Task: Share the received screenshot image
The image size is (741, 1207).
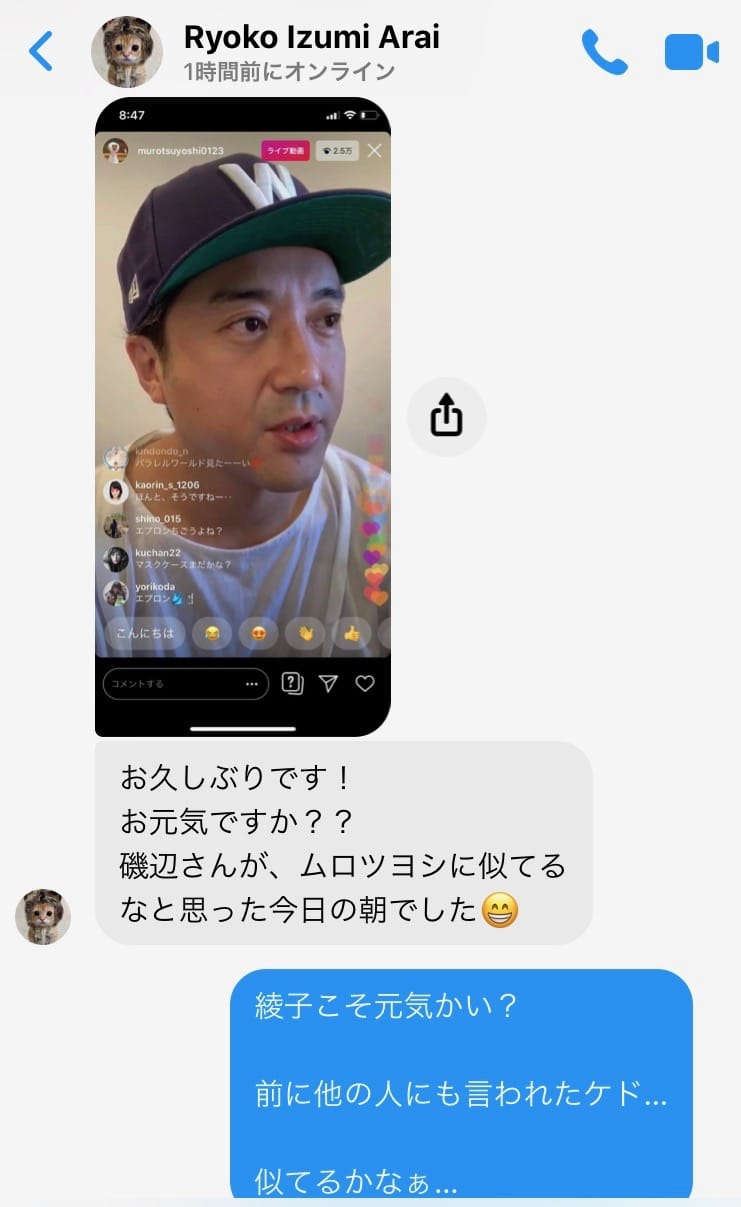Action: click(446, 416)
